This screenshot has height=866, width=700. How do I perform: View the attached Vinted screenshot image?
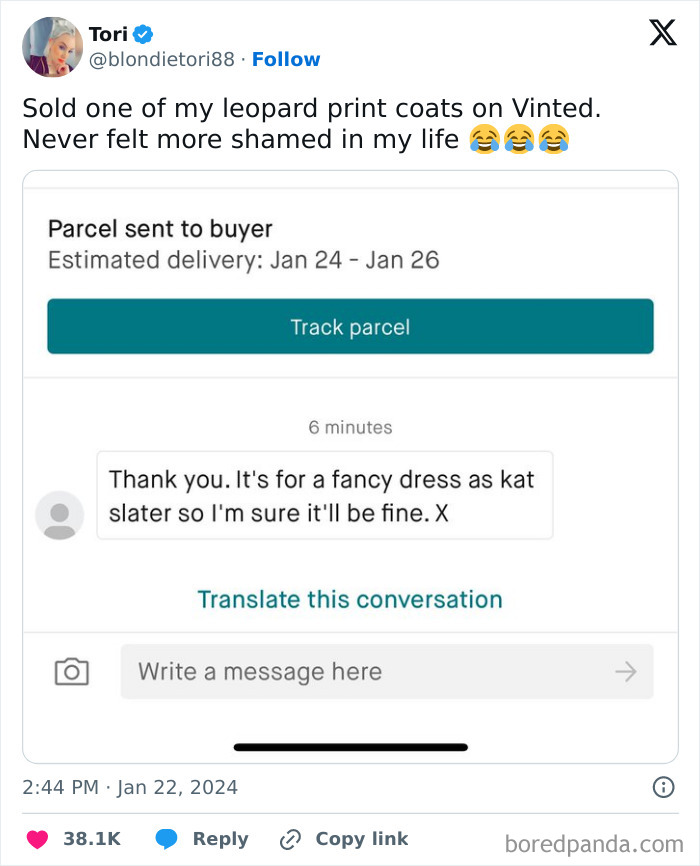tap(350, 466)
